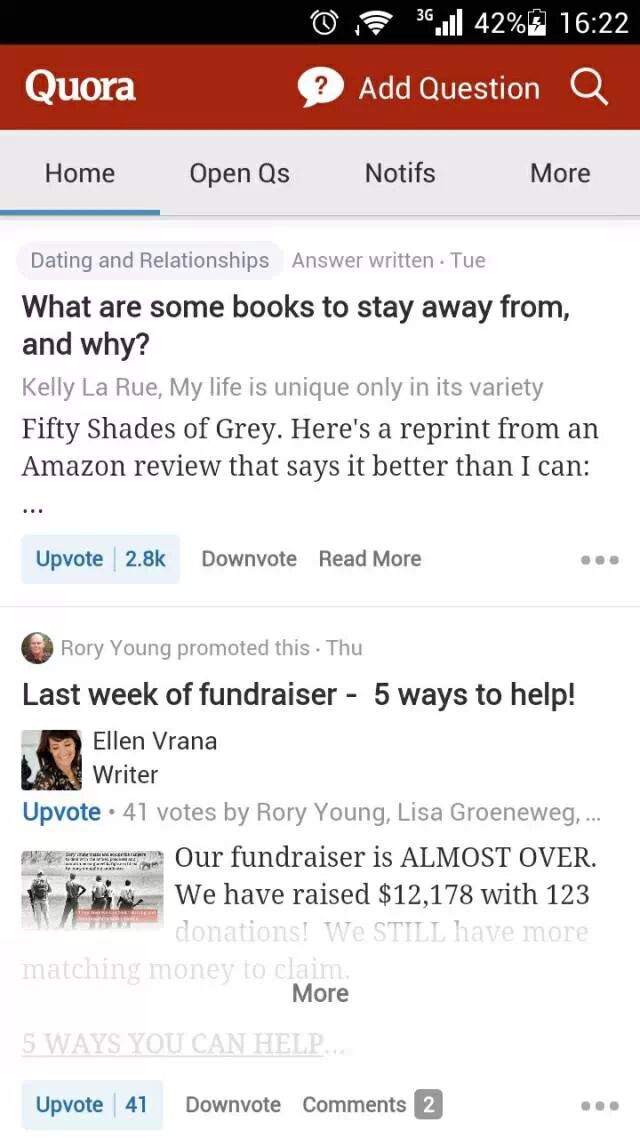Open Last week of fundraiser post
The height and width of the screenshot is (1138, 640).
coord(298,694)
